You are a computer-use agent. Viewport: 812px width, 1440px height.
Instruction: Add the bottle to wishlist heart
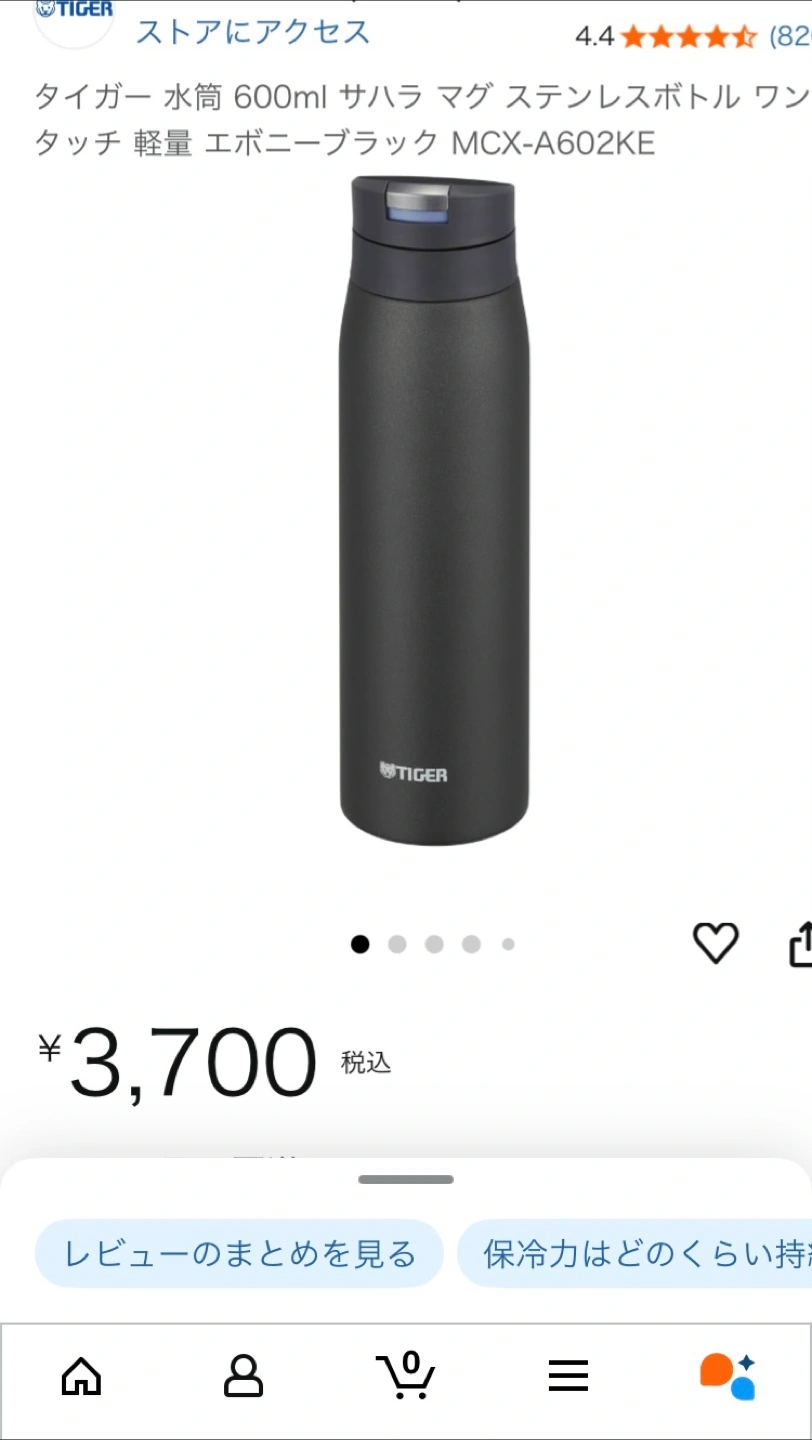pyautogui.click(x=716, y=943)
